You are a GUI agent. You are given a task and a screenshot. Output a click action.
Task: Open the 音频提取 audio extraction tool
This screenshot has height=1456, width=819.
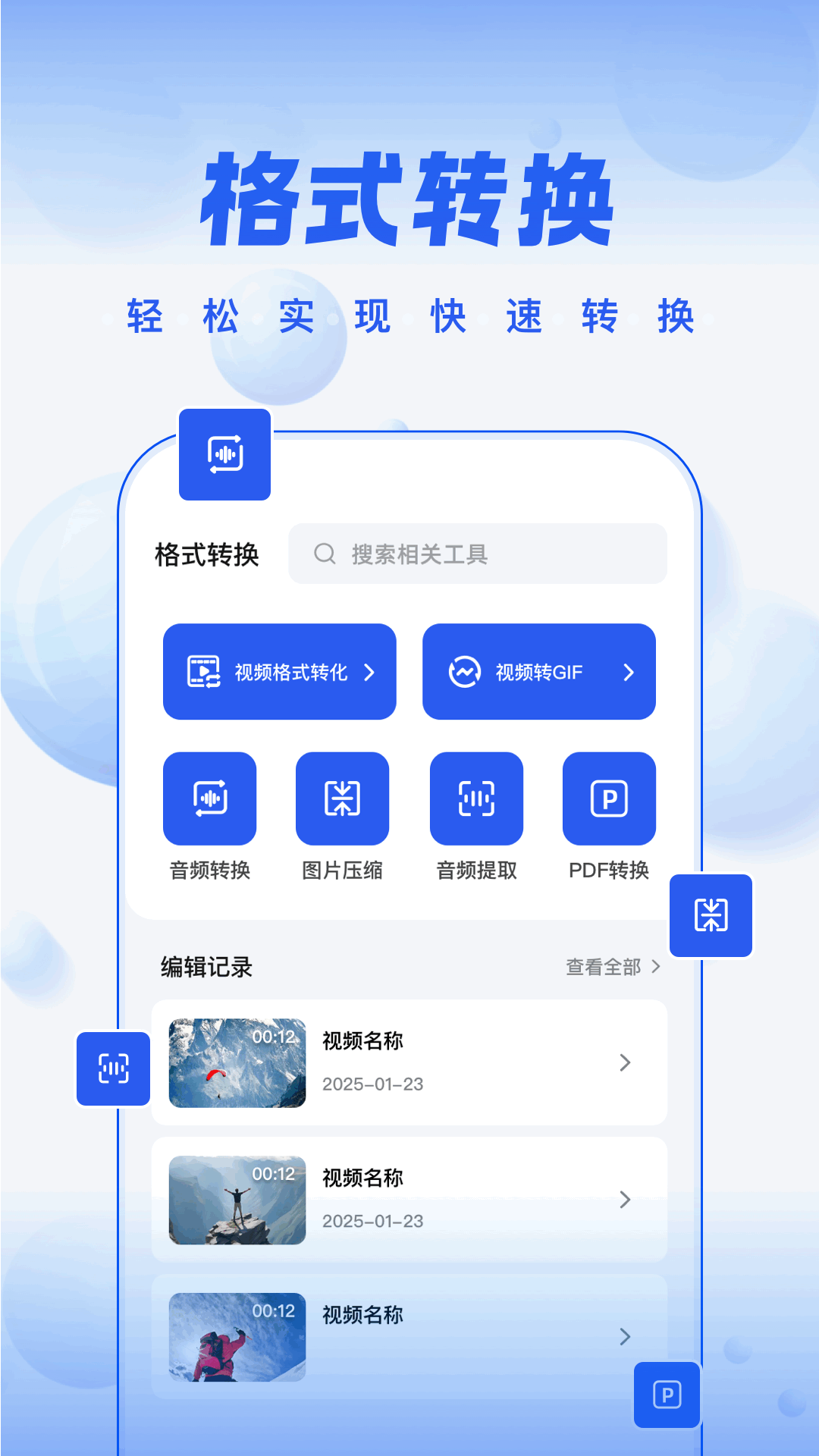(x=476, y=798)
